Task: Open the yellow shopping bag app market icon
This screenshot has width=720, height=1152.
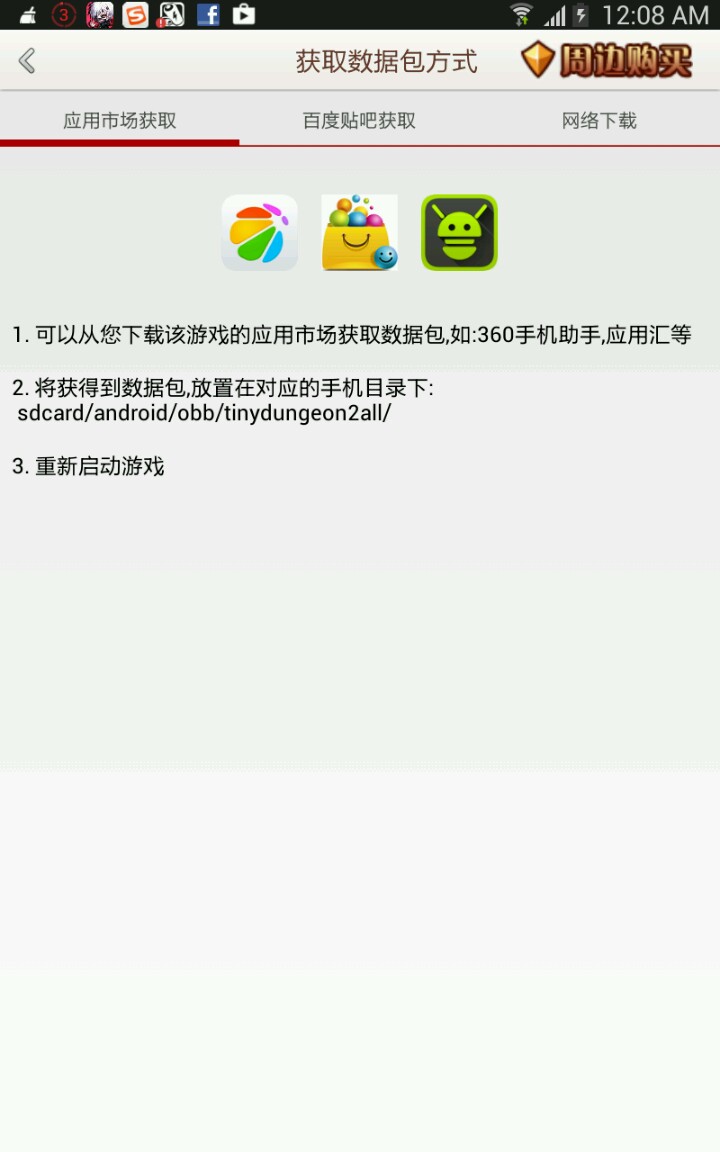Action: tap(359, 233)
